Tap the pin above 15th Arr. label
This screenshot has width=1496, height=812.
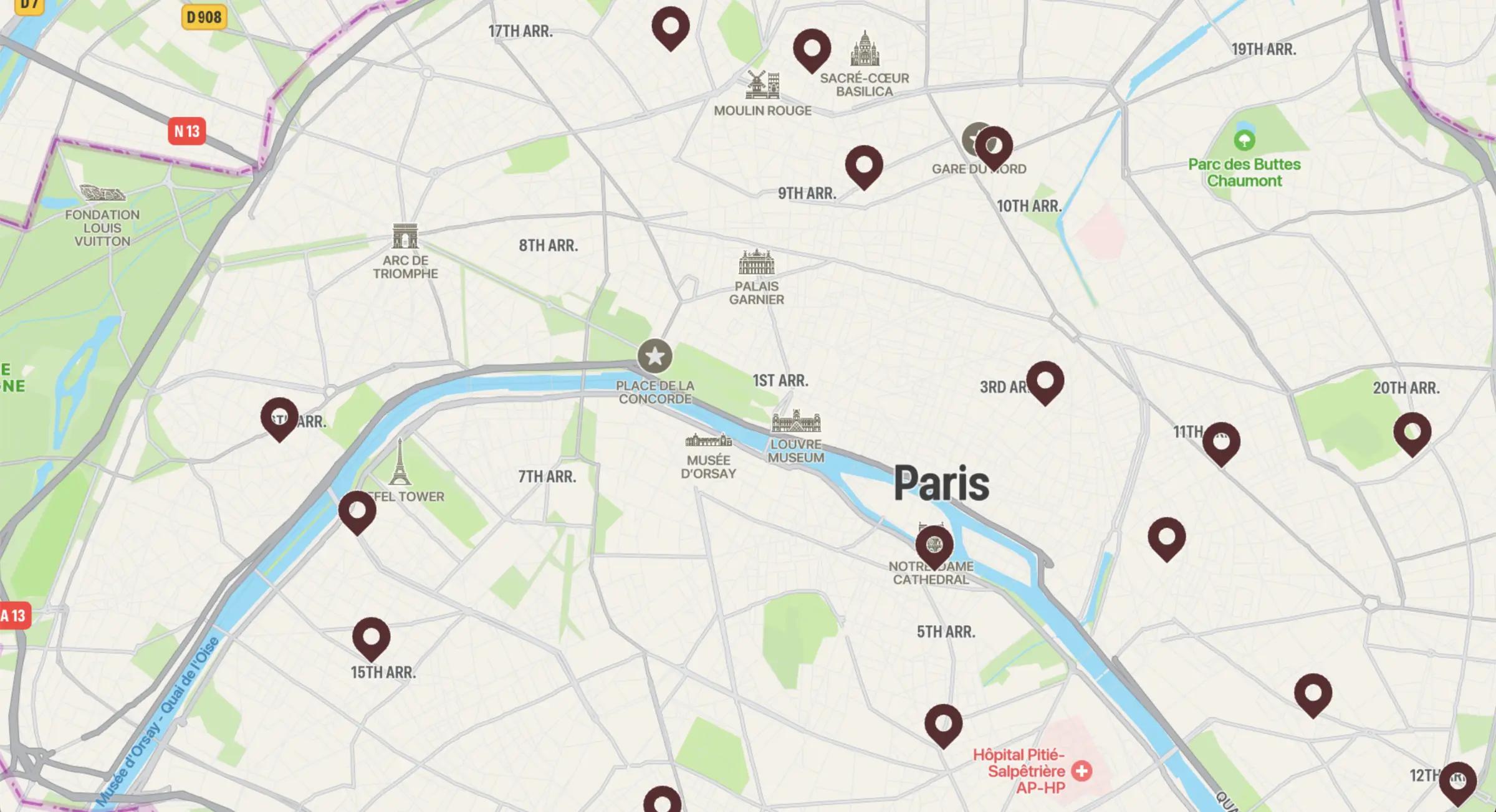coord(371,637)
